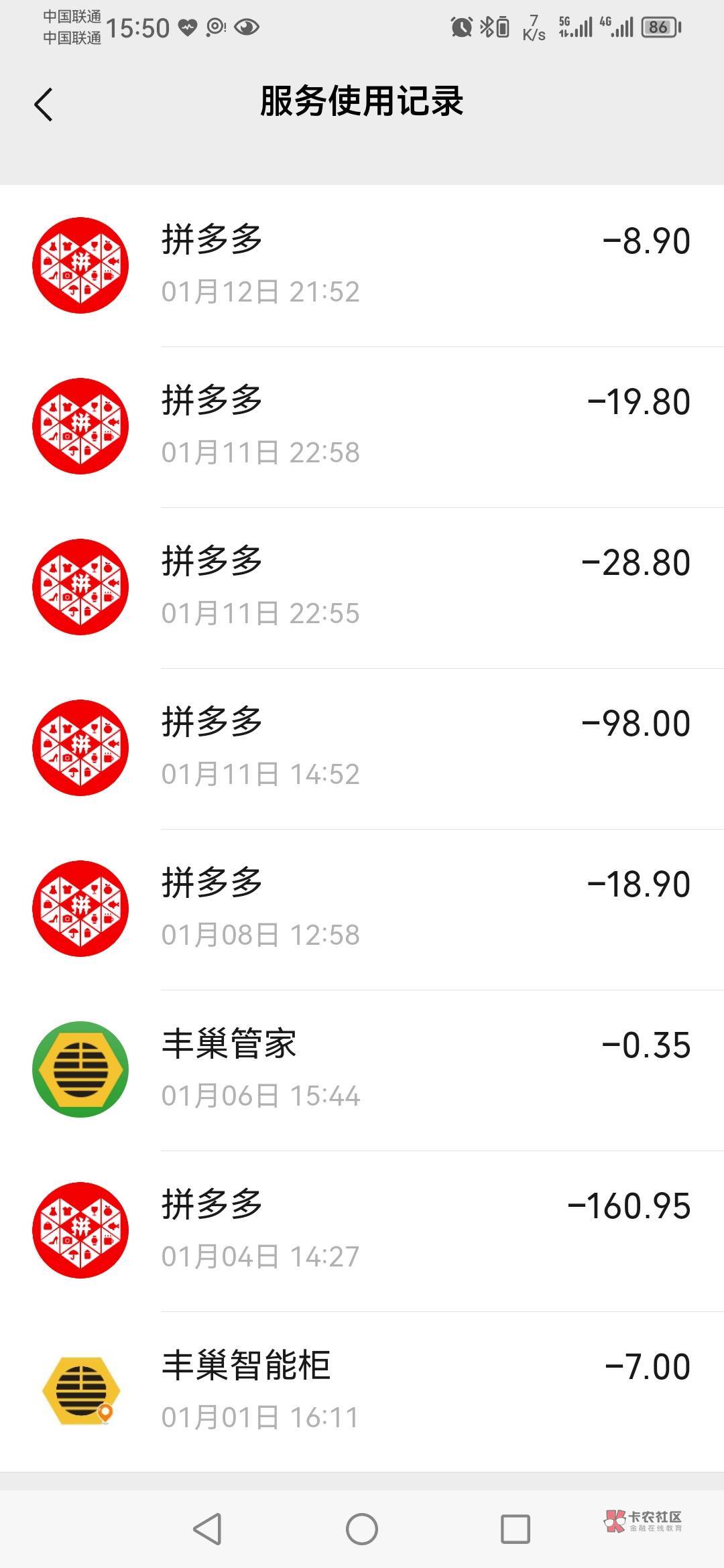The image size is (724, 1568).
Task: Go back from 服务使用记录 page
Action: click(x=44, y=105)
